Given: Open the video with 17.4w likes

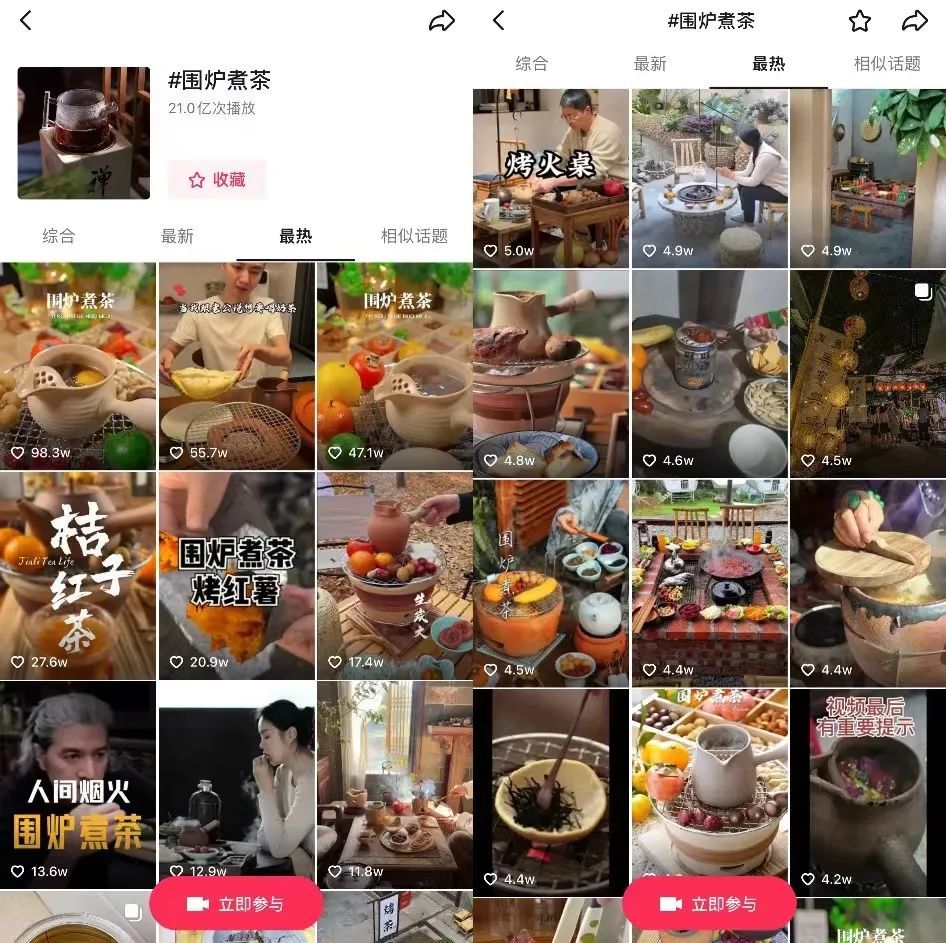Looking at the screenshot, I should click(394, 575).
